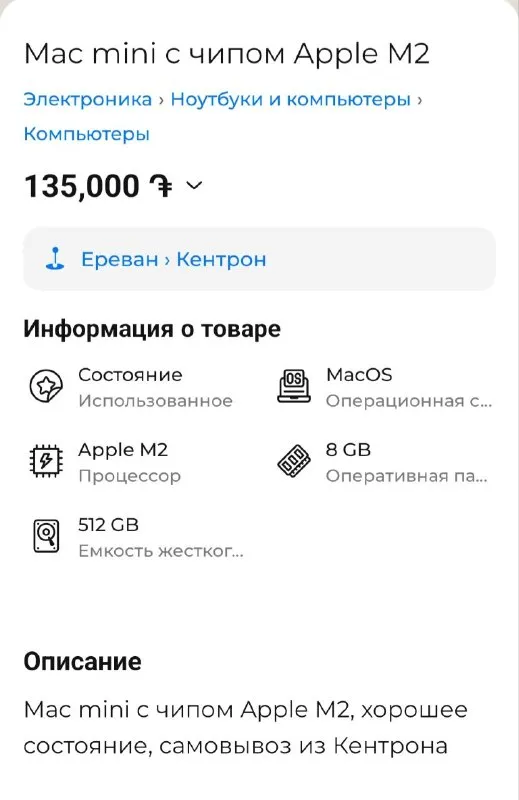Expand the price currency dropdown chevron

(x=194, y=185)
